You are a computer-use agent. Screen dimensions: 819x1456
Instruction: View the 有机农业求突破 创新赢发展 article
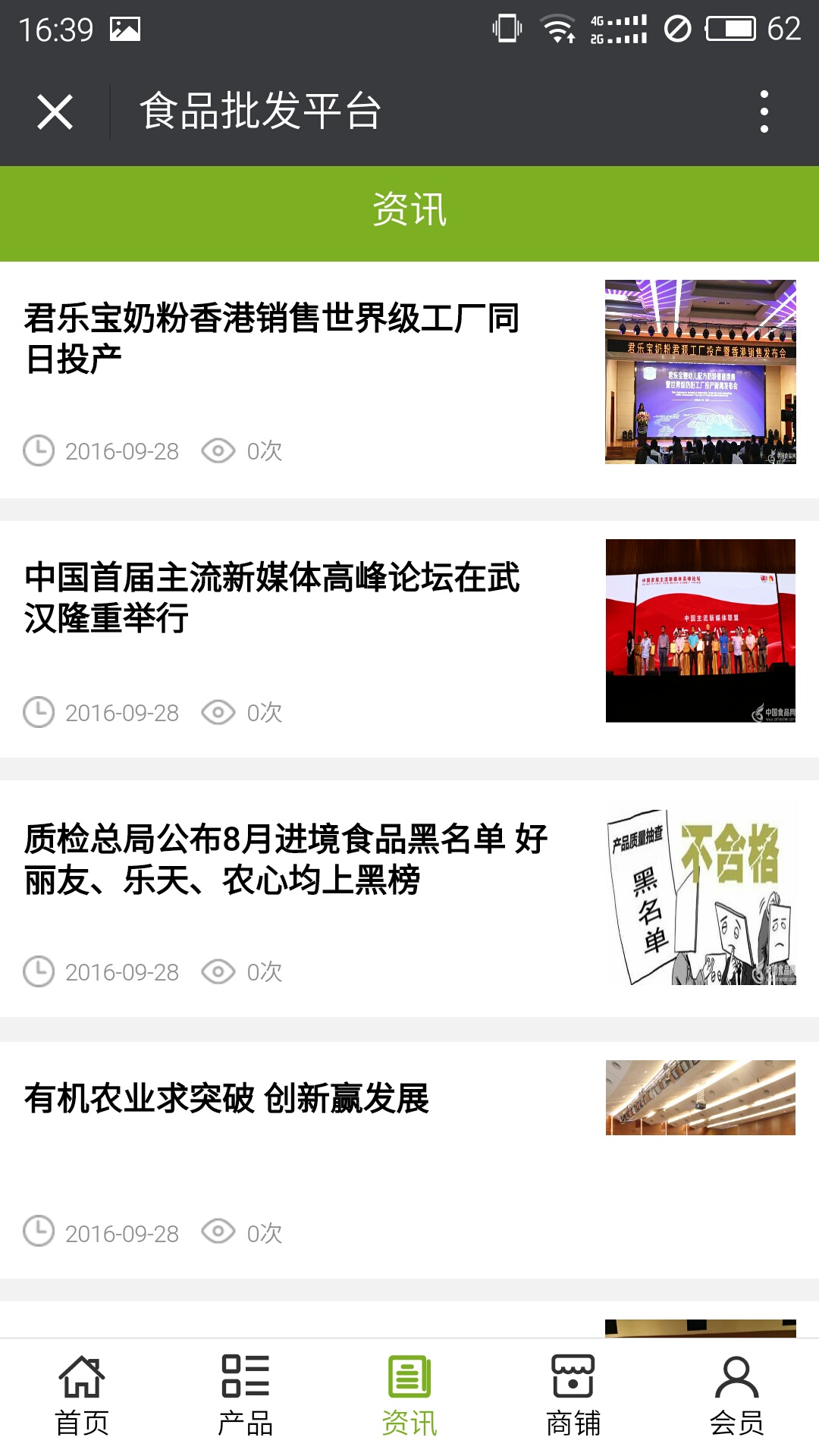(226, 1098)
